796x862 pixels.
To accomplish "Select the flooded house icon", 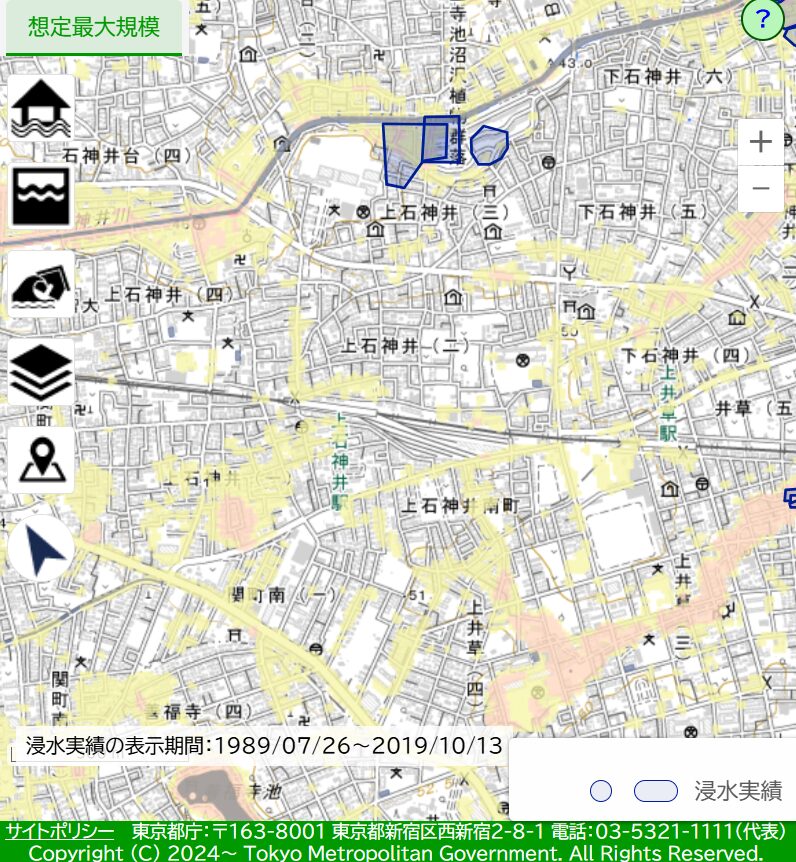I will [x=41, y=108].
